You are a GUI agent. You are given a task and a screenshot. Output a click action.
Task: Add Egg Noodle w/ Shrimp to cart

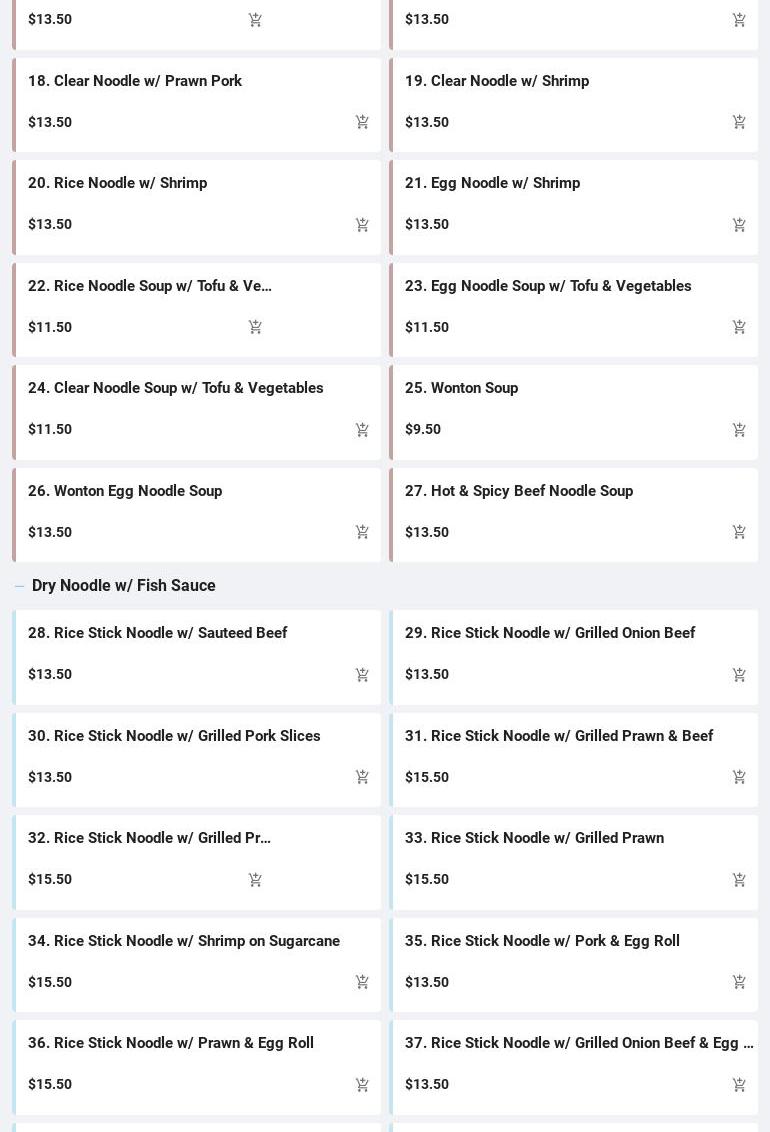(x=739, y=224)
